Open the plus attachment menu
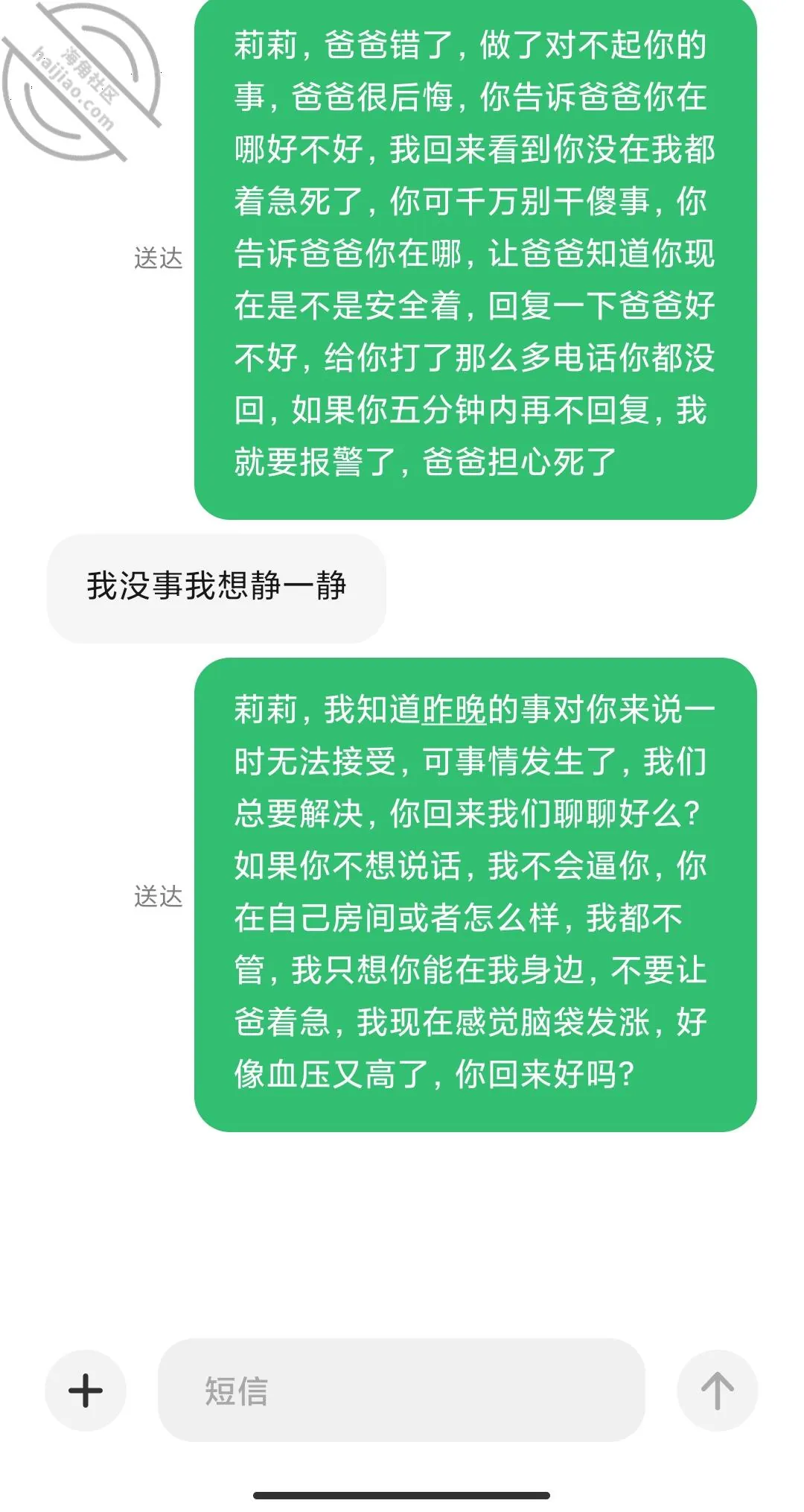804x1512 pixels. 86,1390
